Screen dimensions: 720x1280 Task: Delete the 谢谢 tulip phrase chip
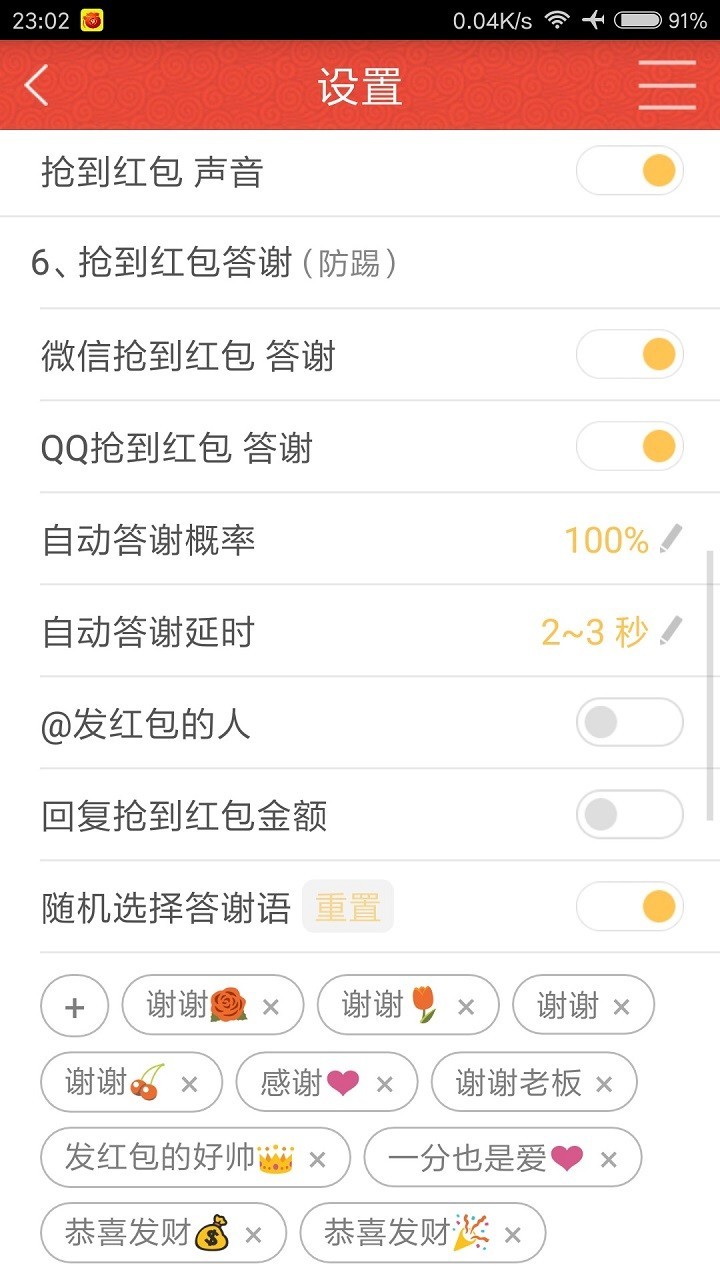click(x=465, y=1007)
